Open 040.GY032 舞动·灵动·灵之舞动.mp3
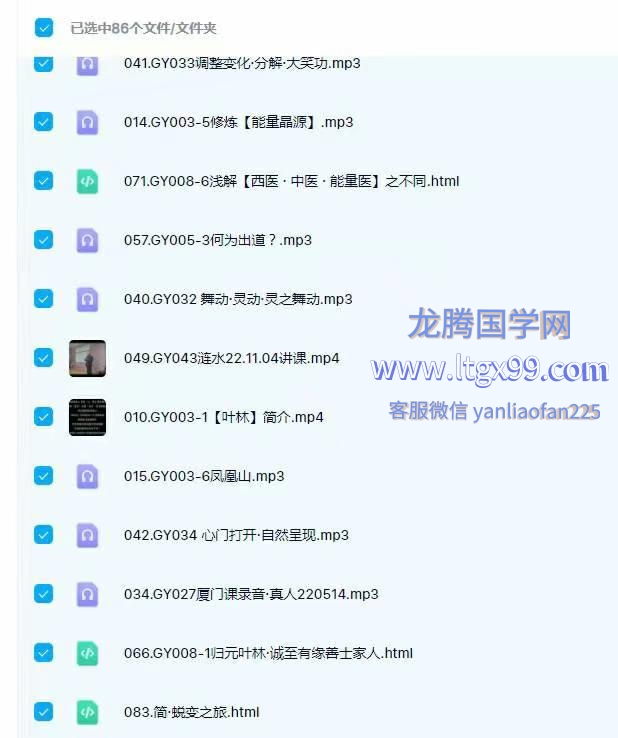The image size is (618, 738). pos(238,299)
